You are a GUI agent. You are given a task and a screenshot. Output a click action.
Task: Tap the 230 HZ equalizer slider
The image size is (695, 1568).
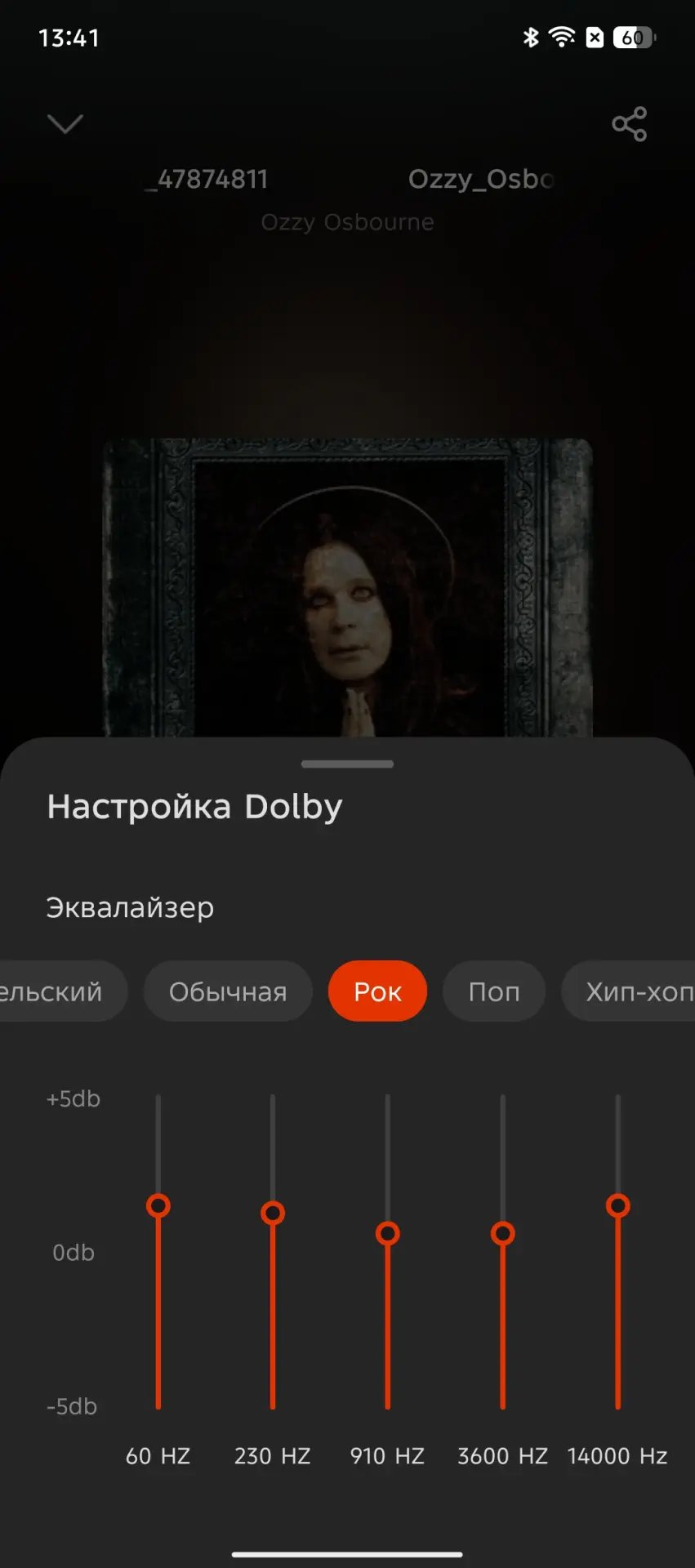(273, 1214)
